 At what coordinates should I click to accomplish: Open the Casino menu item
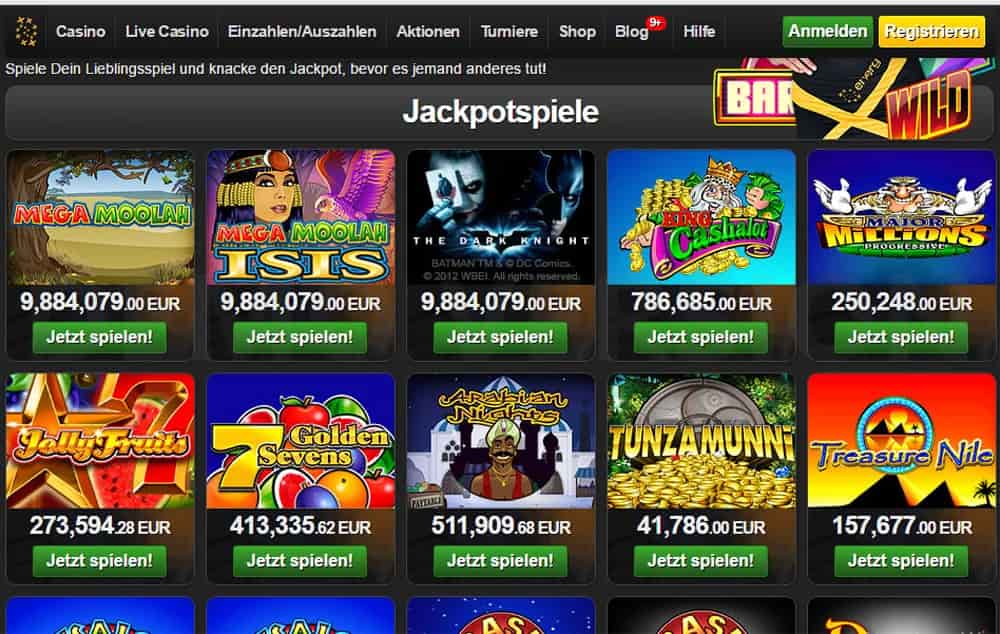point(80,31)
